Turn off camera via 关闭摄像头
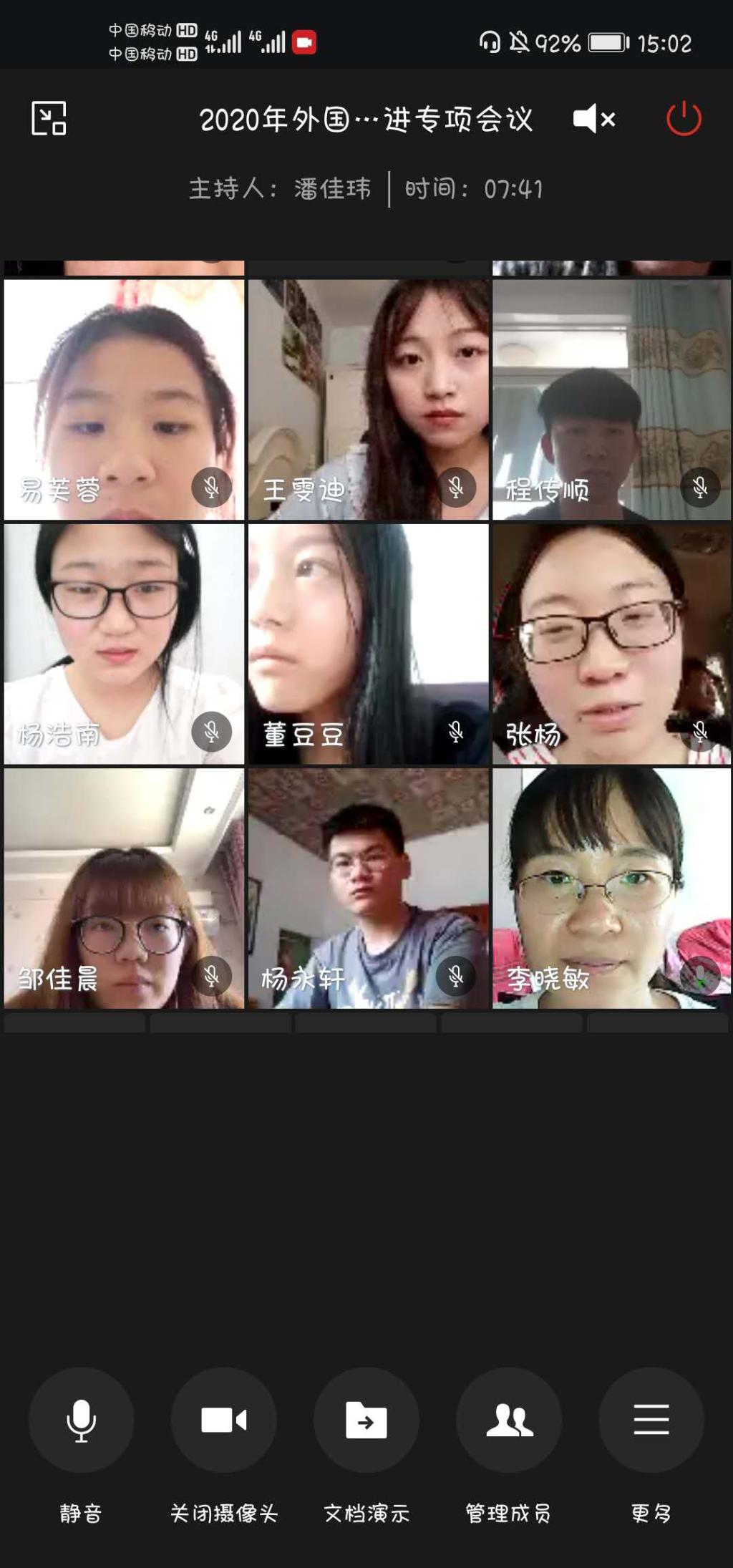Viewport: 733px width, 1568px height. (223, 1421)
